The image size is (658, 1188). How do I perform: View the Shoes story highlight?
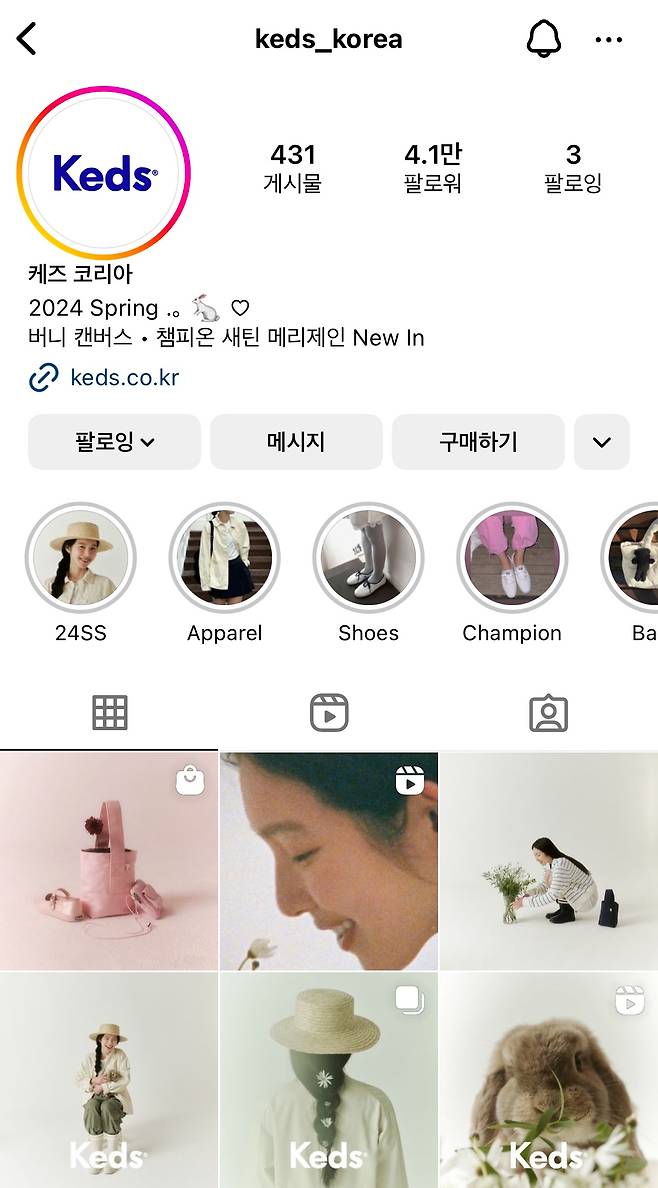(x=368, y=558)
